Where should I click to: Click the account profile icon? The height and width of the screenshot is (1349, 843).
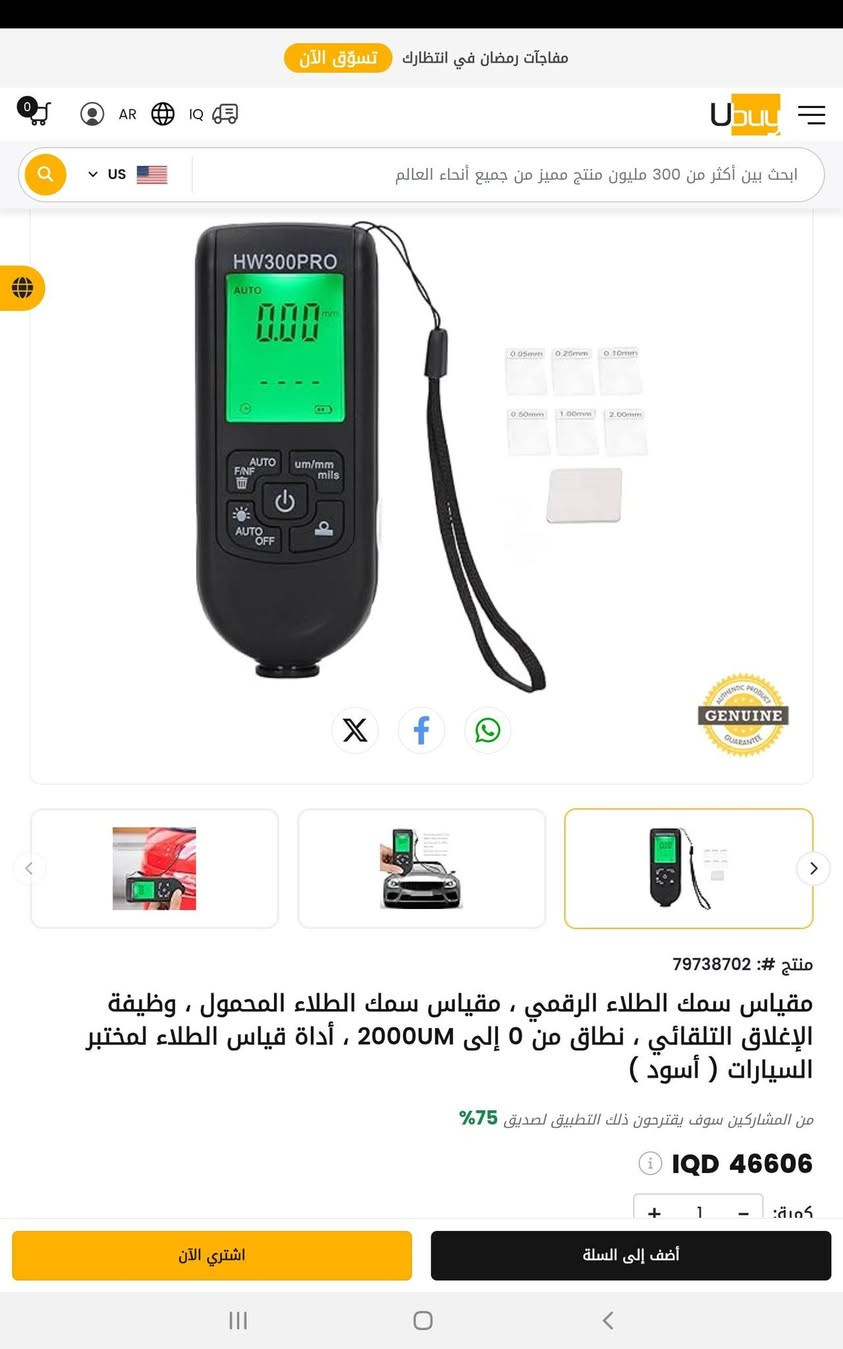pyautogui.click(x=91, y=113)
